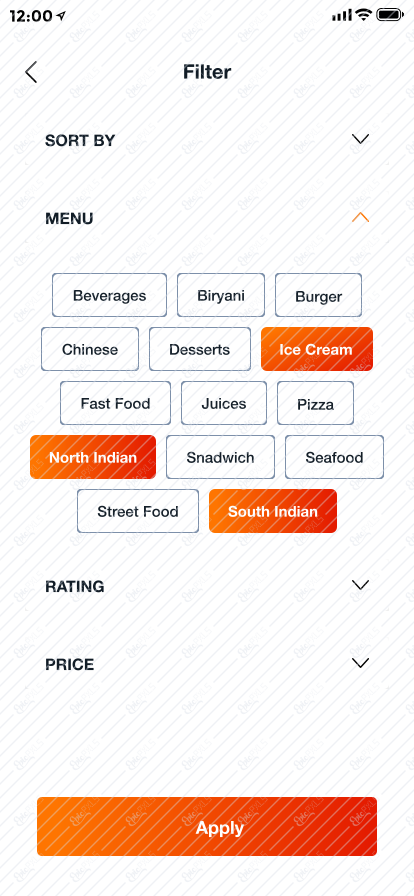Select the Snadwich chip
This screenshot has height=896, width=414.
[220, 457]
